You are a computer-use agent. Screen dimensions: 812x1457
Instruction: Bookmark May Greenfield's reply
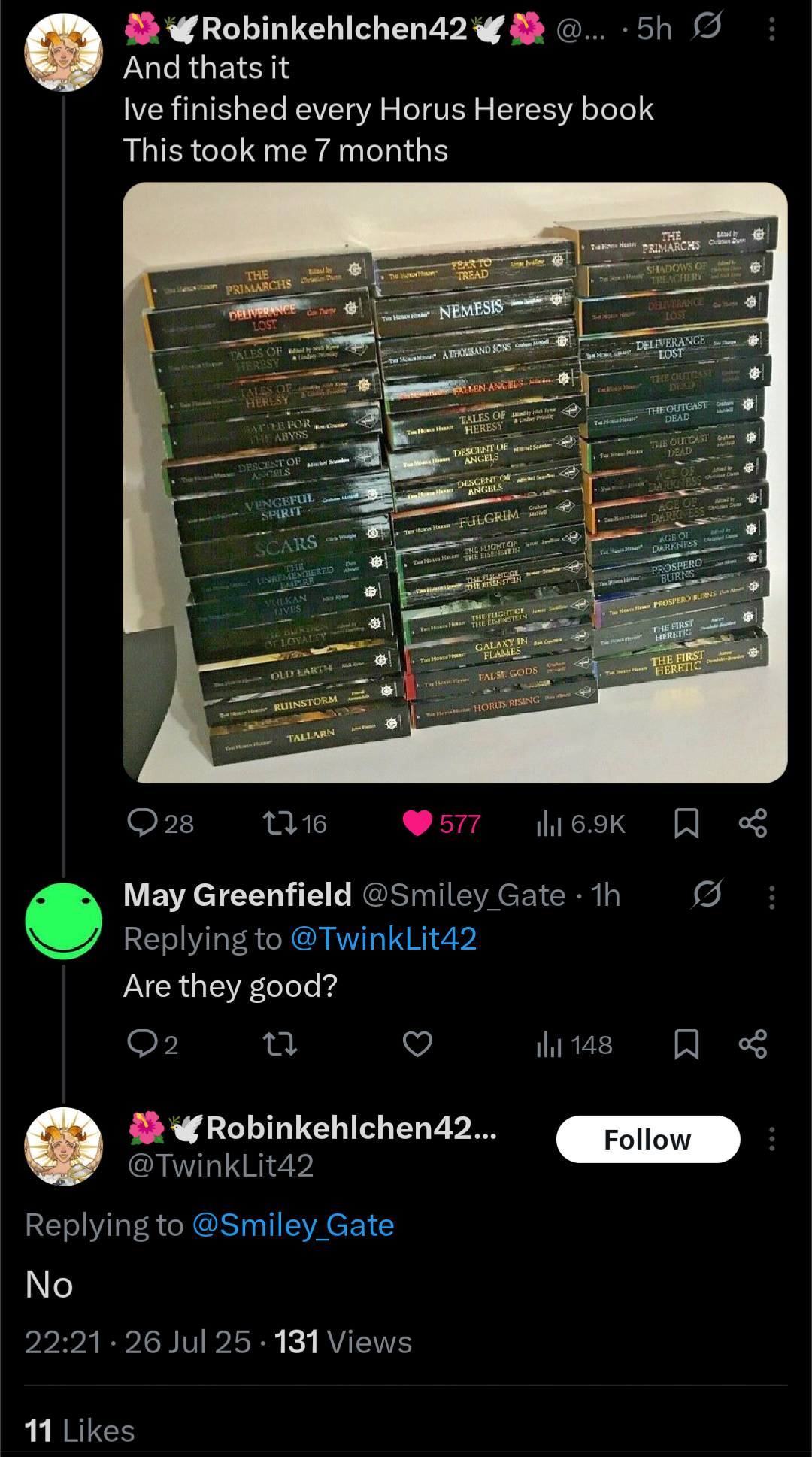coord(686,1044)
